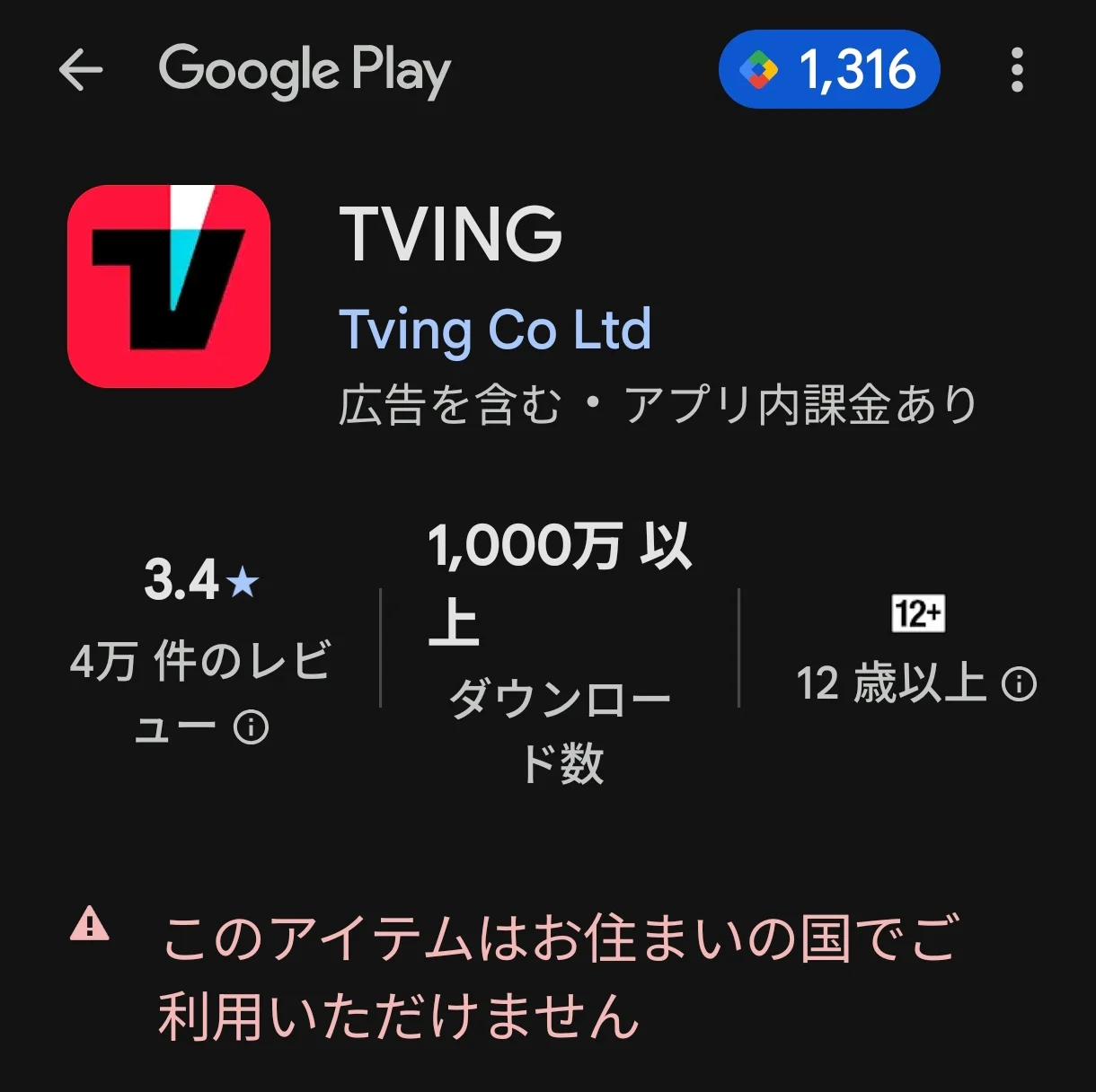
Task: Open the Play Points 1,316 badge
Action: click(x=828, y=70)
